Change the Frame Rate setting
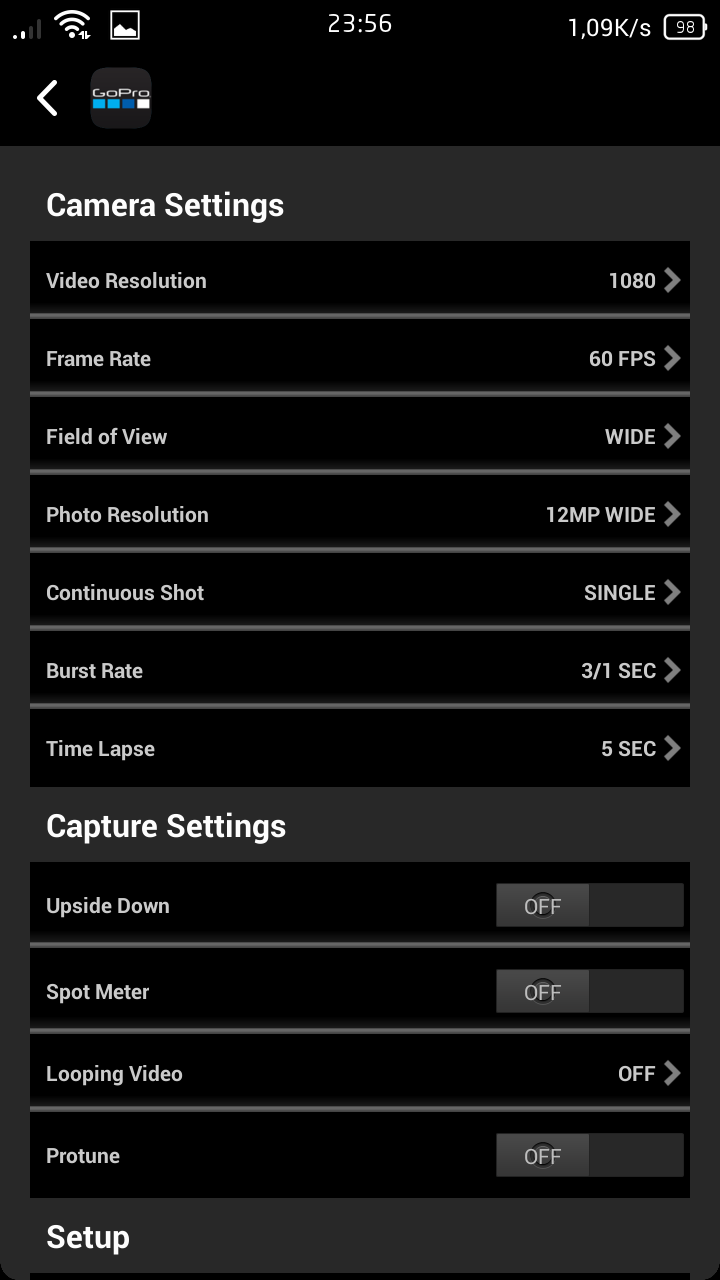720x1280 pixels. click(360, 359)
